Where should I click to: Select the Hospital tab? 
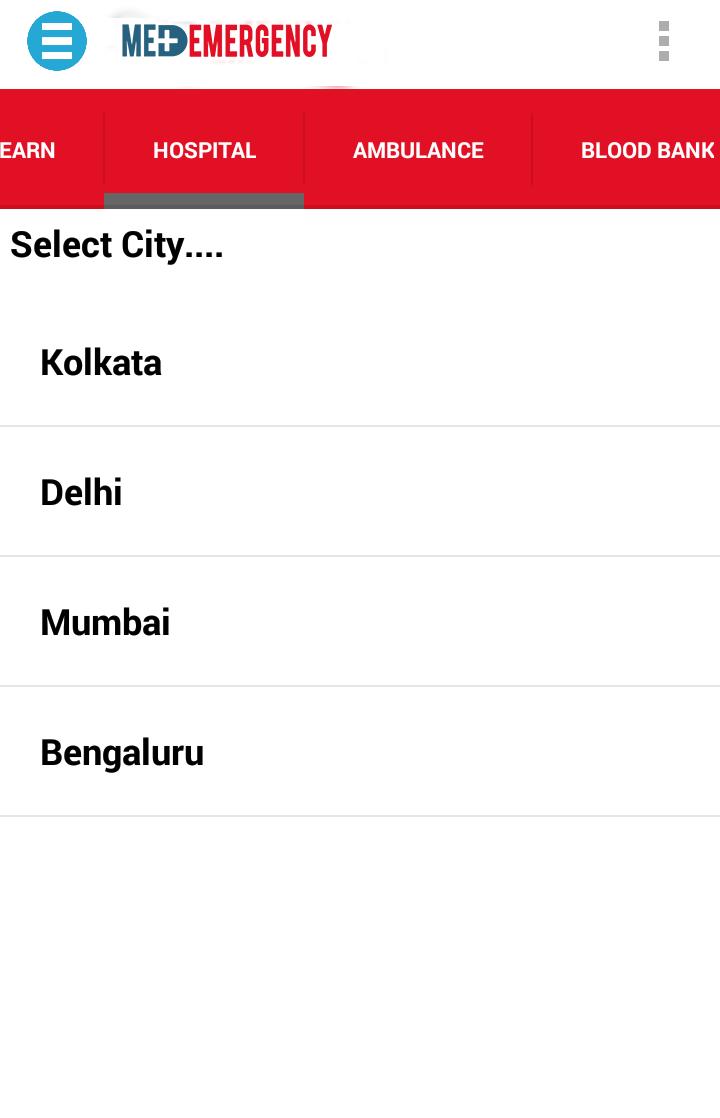tap(204, 150)
